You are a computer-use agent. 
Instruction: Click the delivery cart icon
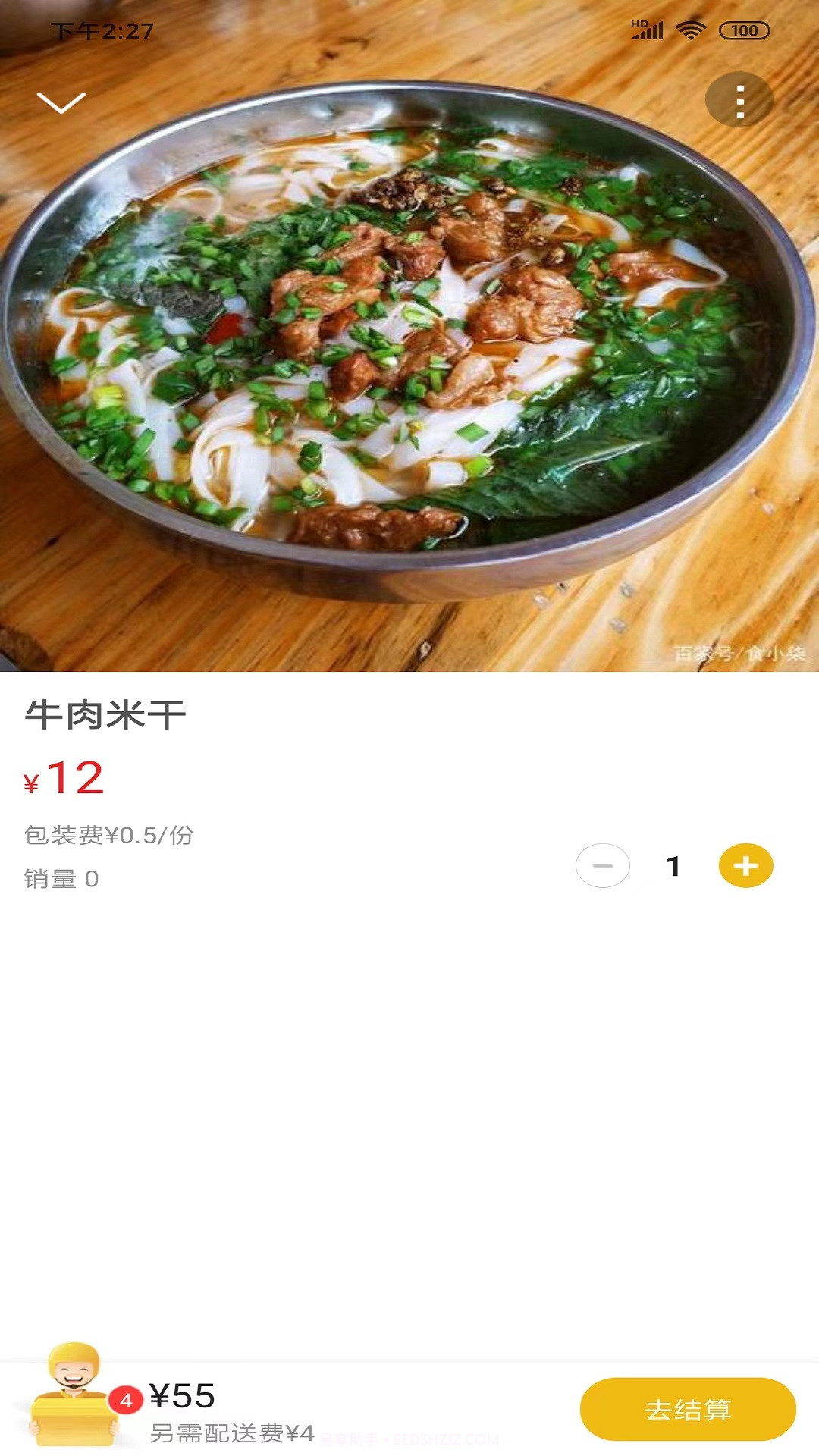pyautogui.click(x=72, y=1401)
